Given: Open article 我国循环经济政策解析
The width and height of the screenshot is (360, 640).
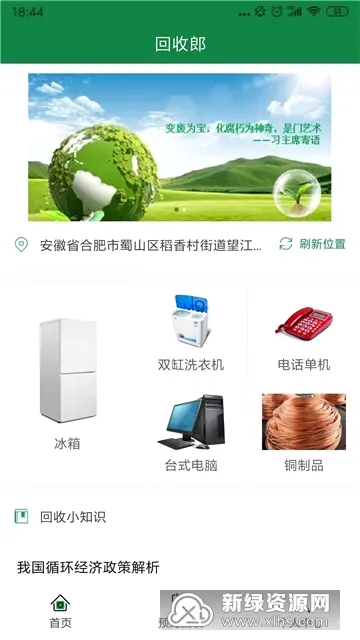Looking at the screenshot, I should pyautogui.click(x=88, y=567).
